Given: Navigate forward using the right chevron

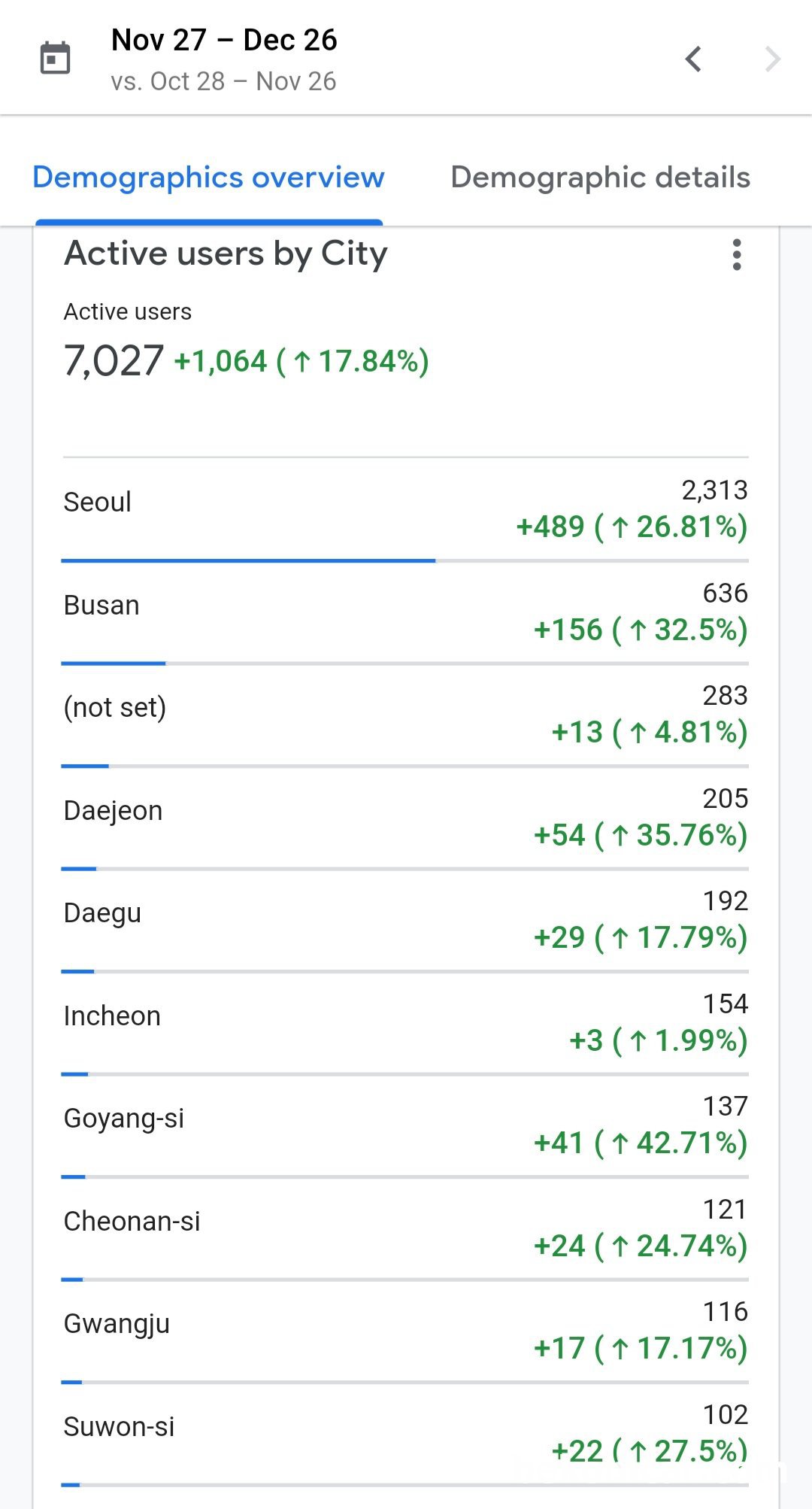Looking at the screenshot, I should point(773,59).
